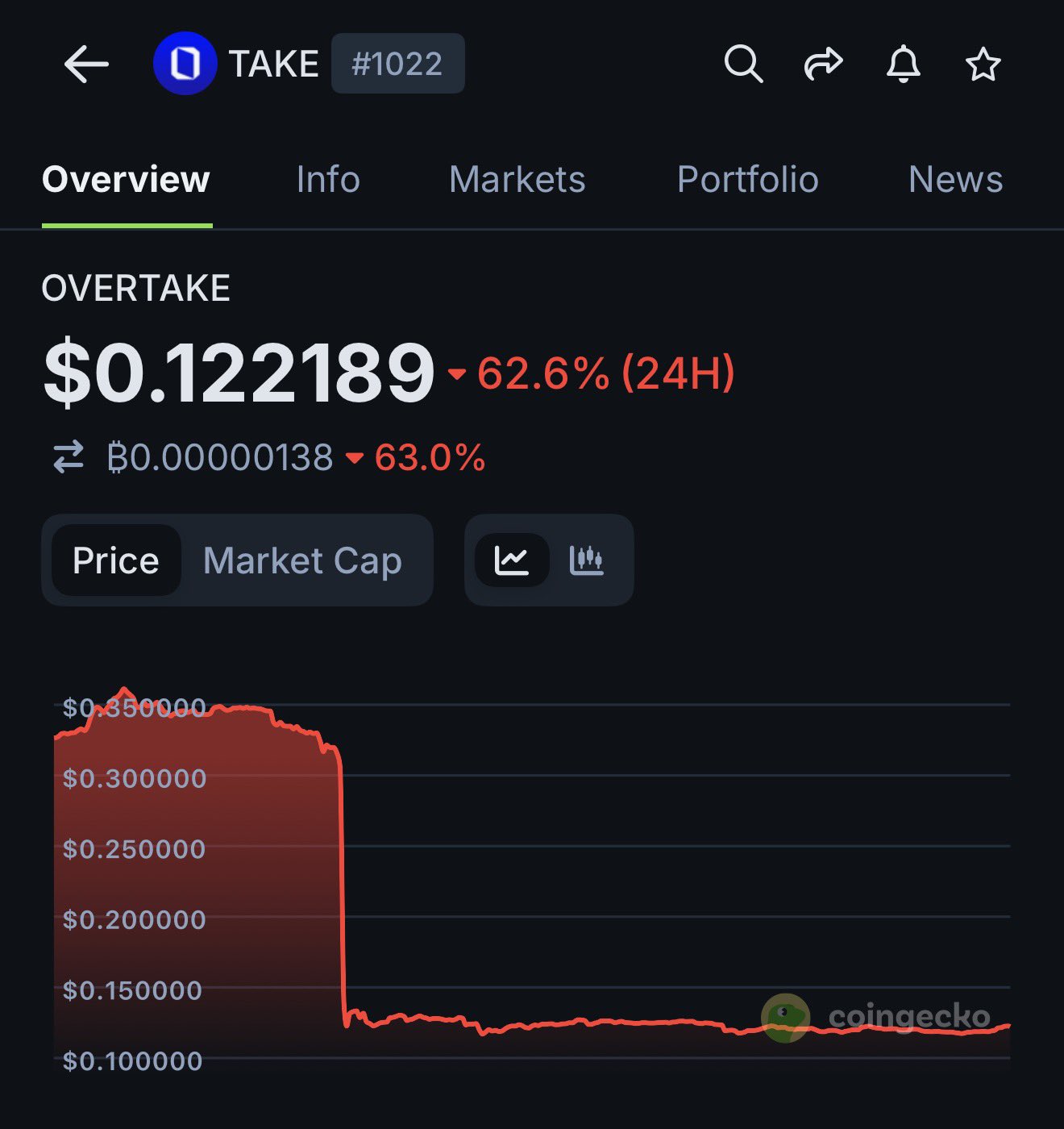View the Portfolio tab

coord(747,179)
